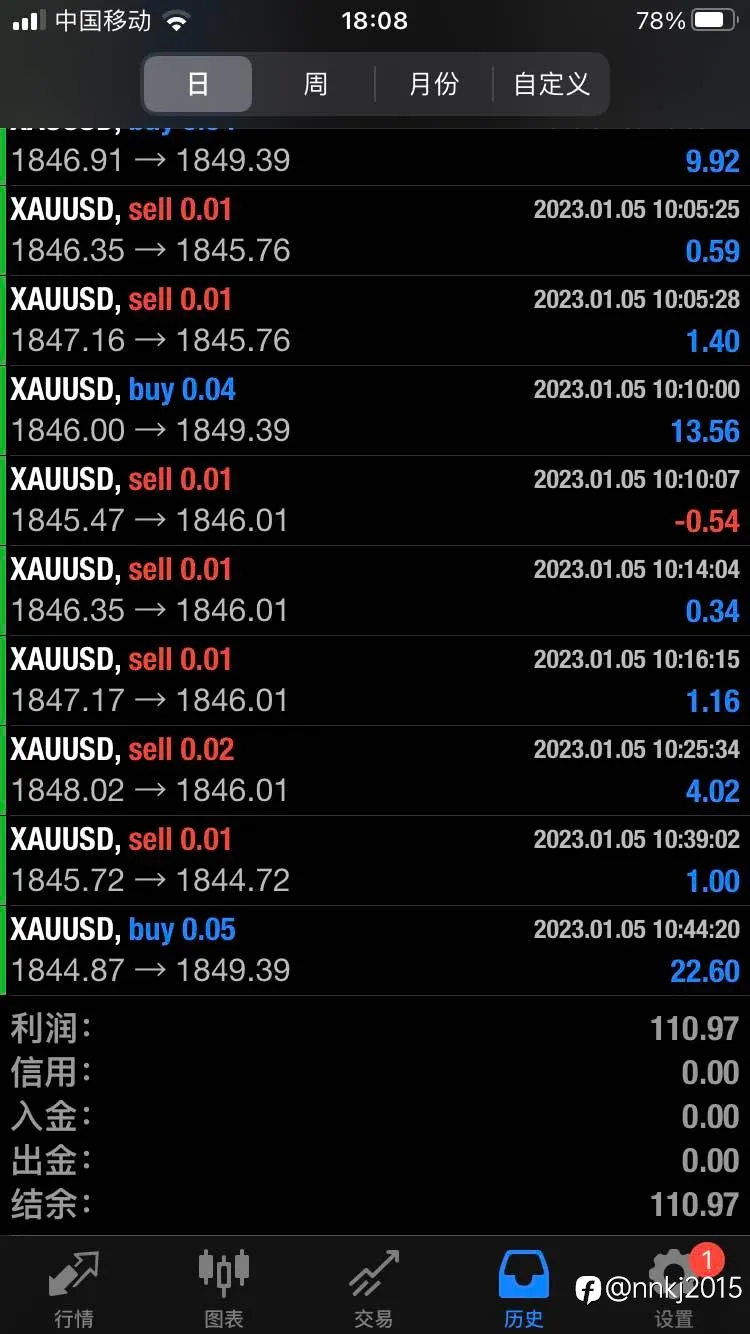Screen dimensions: 750x1334
Task: Open the sell 0.01 trade at 10:05:25
Action: click(x=375, y=231)
